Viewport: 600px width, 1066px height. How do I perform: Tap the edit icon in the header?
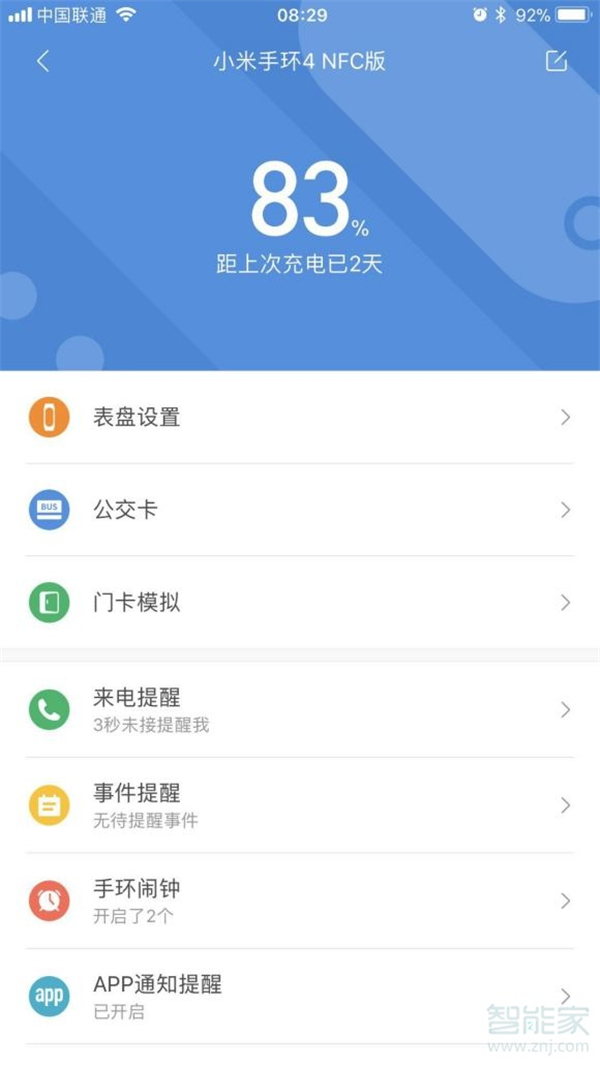pyautogui.click(x=556, y=61)
